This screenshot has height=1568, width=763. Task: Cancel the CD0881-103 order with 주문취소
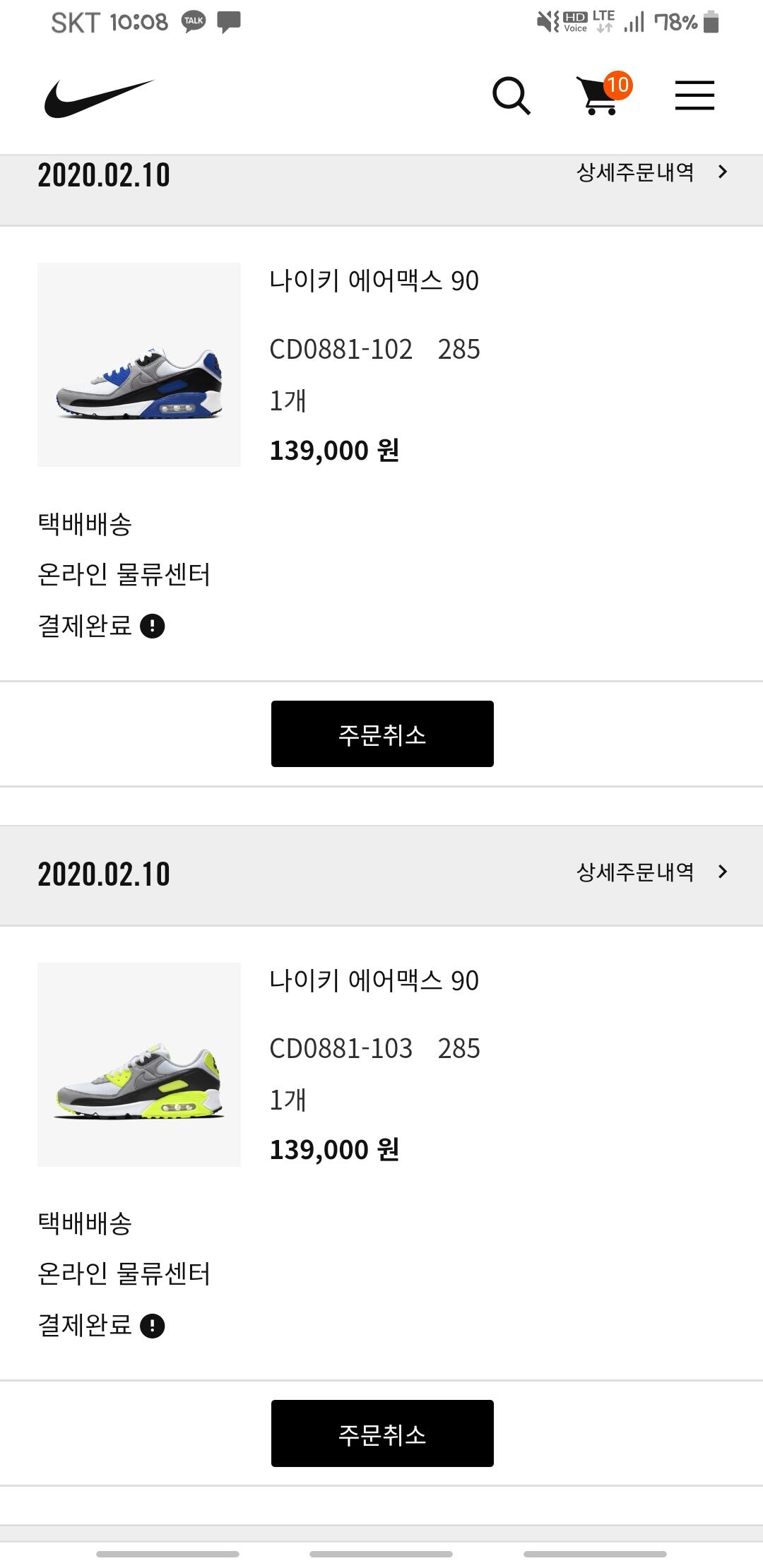382,1433
